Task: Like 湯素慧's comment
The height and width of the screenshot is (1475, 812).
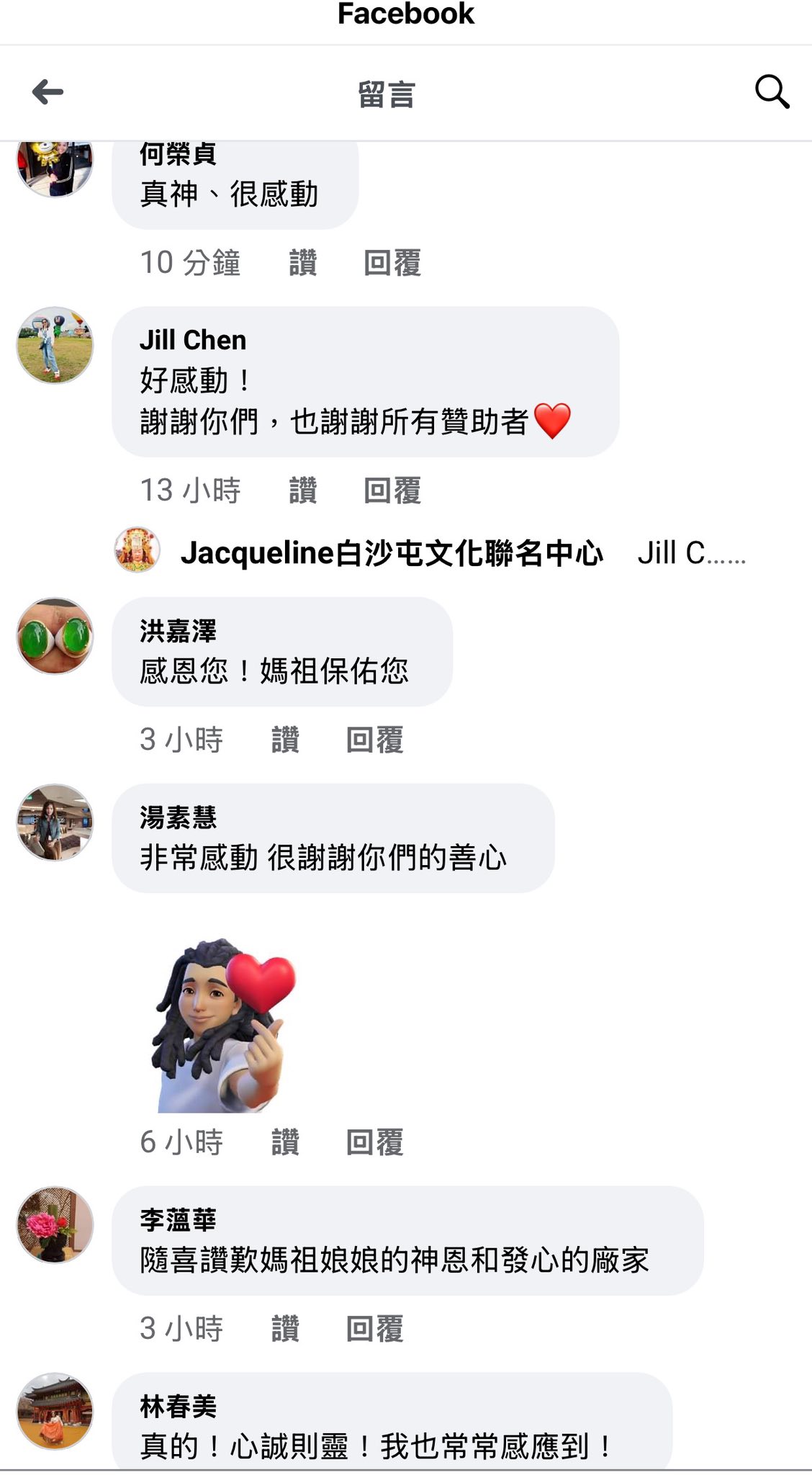Action: pos(286,1142)
